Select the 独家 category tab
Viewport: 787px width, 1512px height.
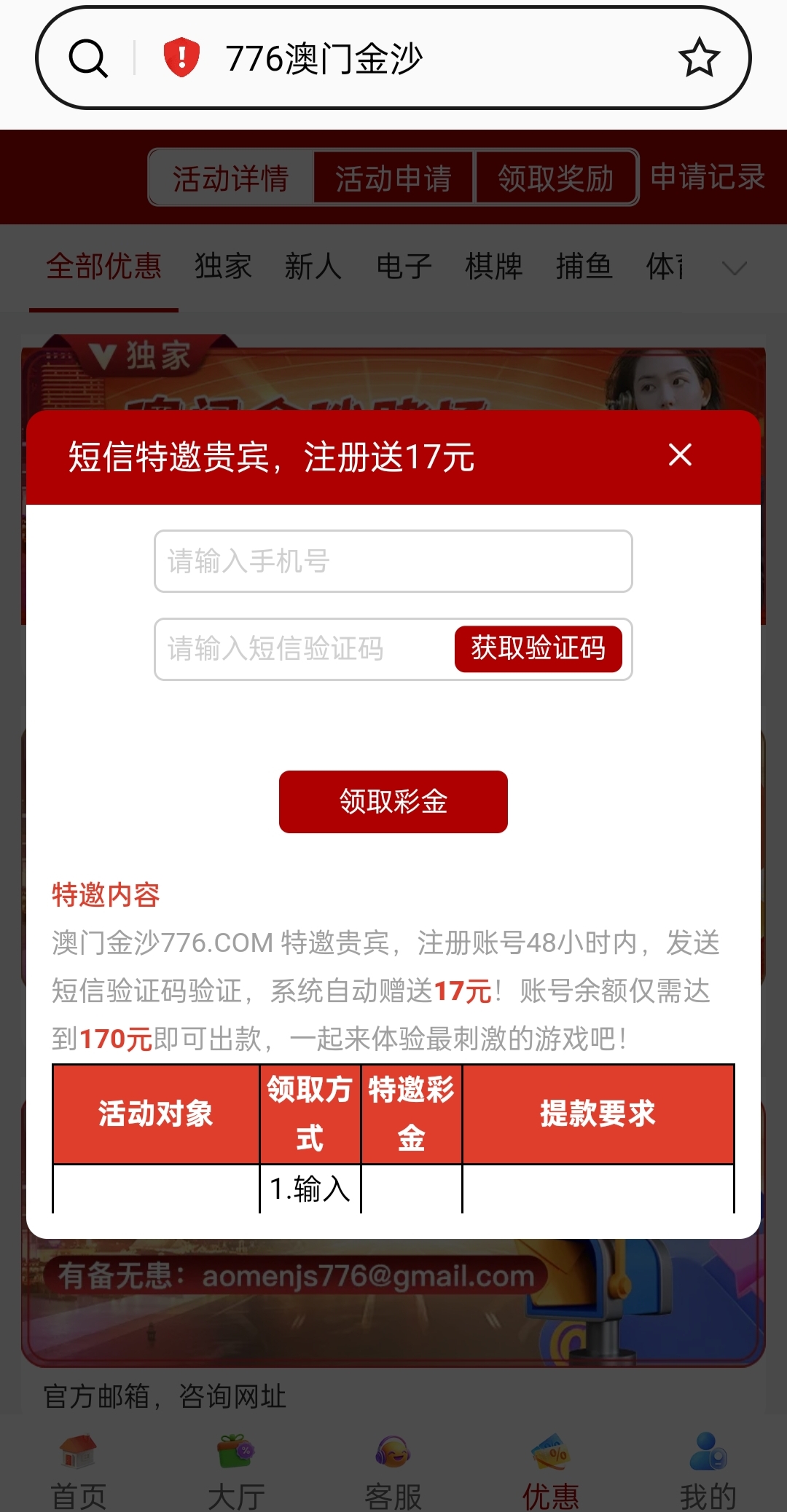tap(222, 267)
